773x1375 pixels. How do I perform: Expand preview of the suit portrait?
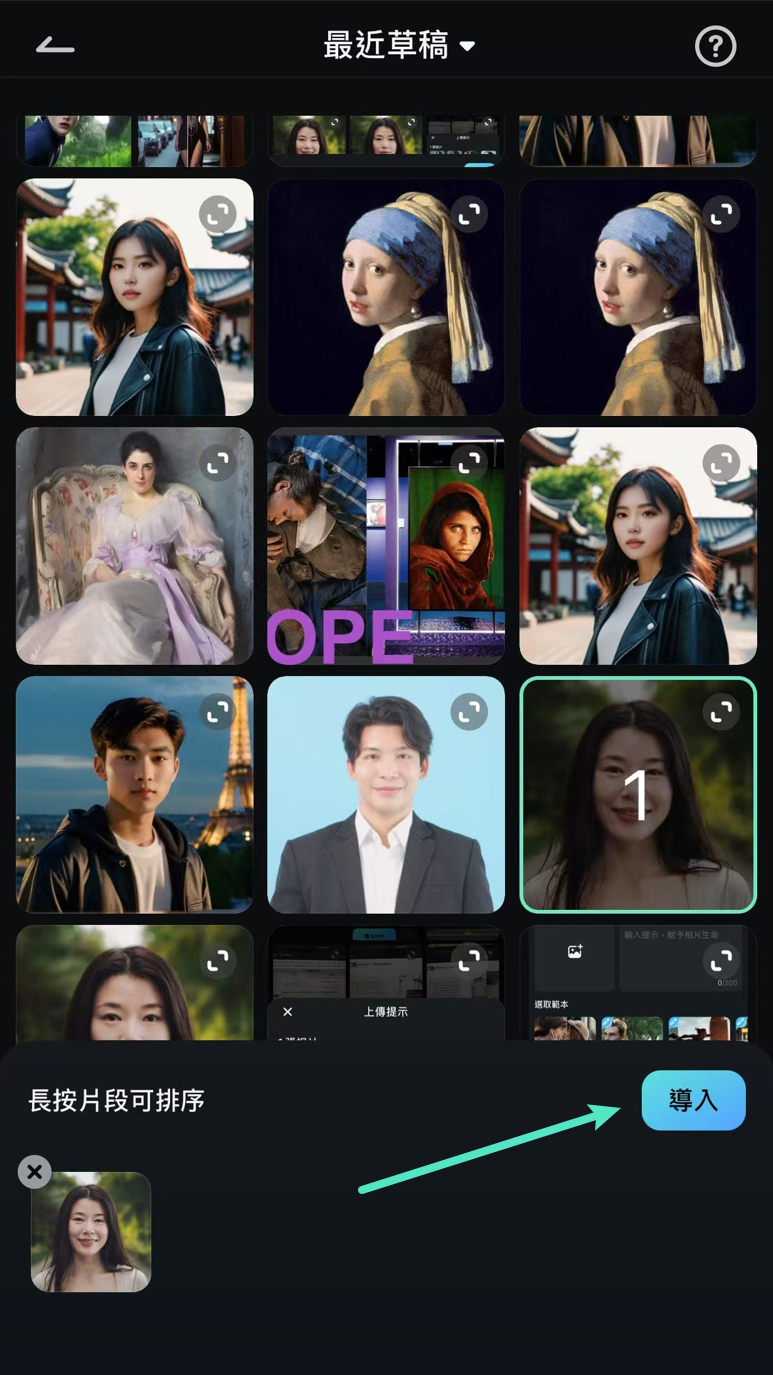(469, 711)
